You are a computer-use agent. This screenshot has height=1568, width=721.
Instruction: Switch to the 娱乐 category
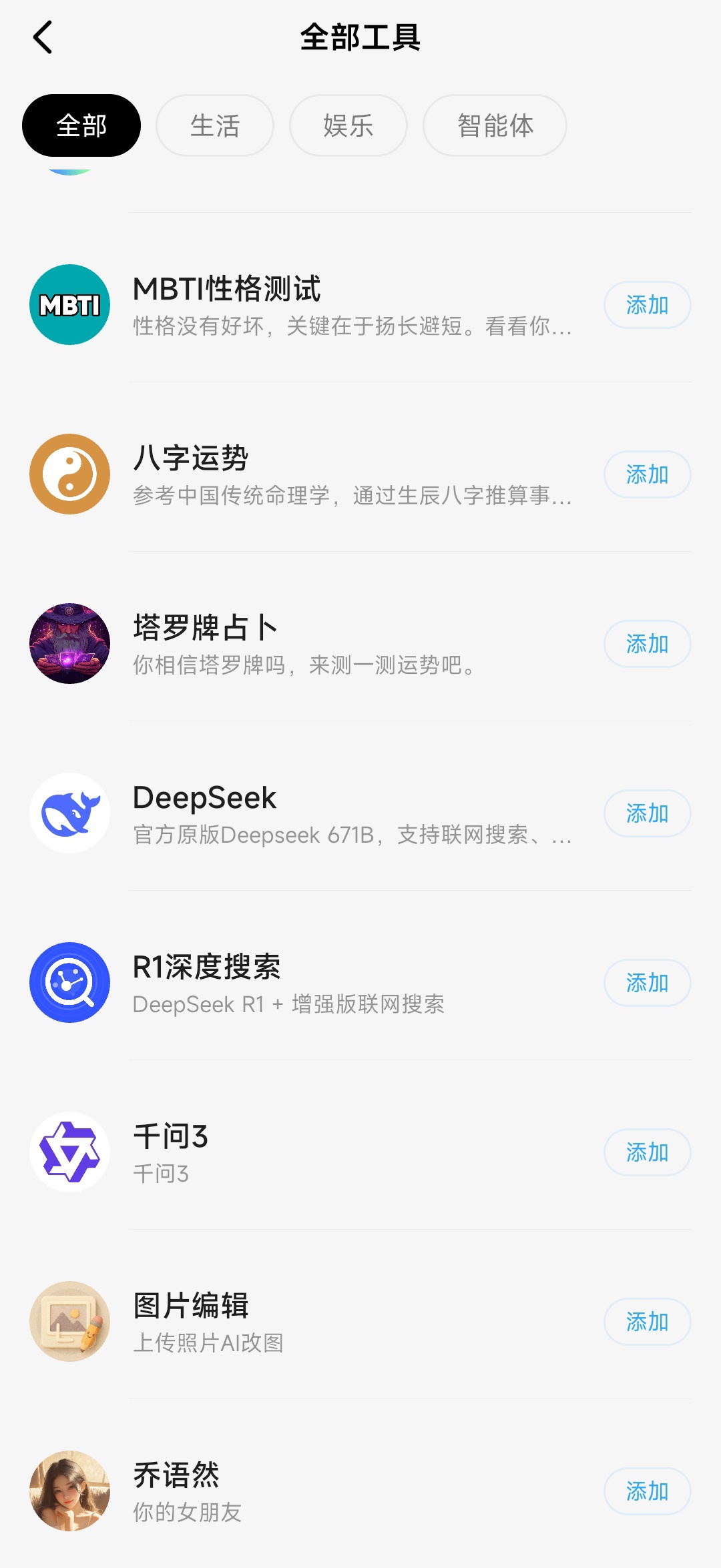click(x=348, y=125)
